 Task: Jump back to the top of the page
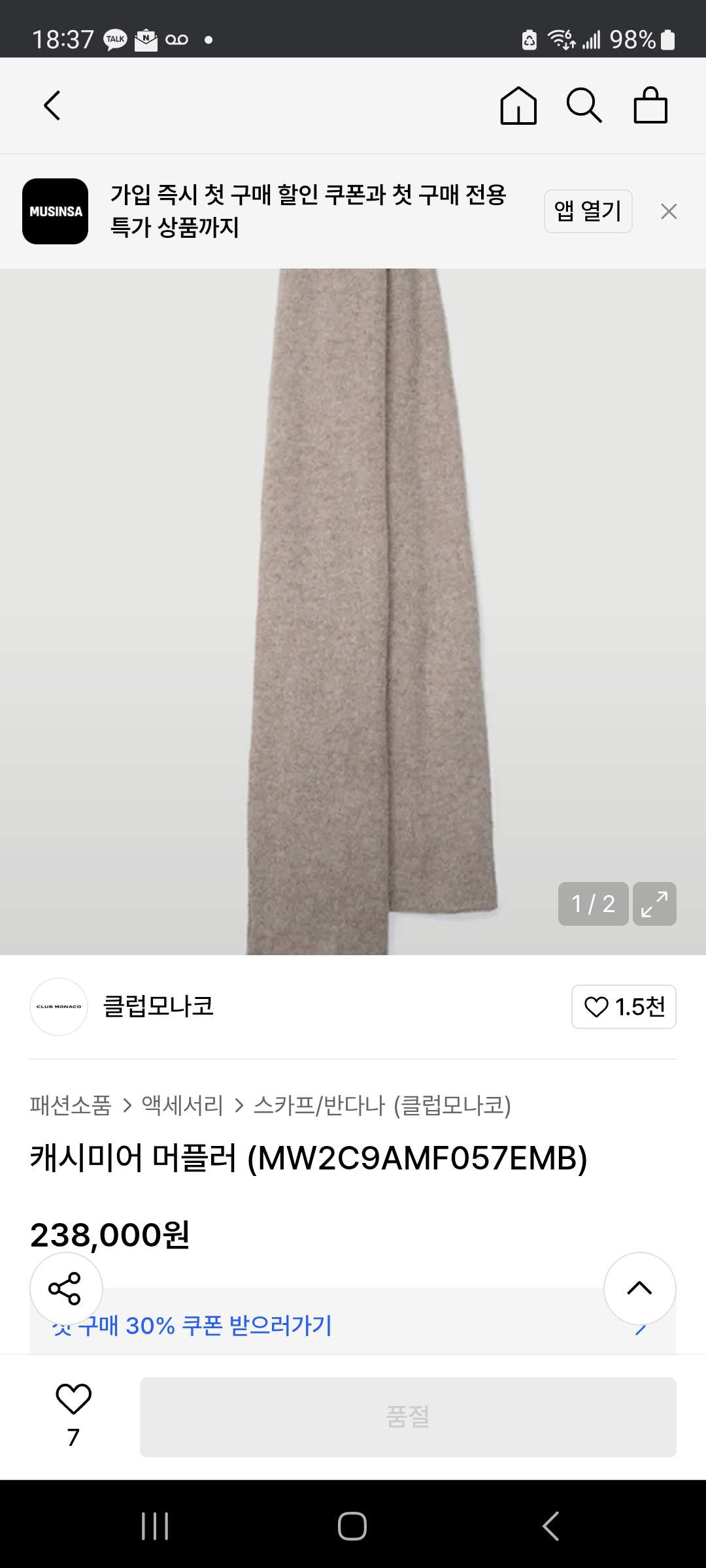[x=639, y=1288]
